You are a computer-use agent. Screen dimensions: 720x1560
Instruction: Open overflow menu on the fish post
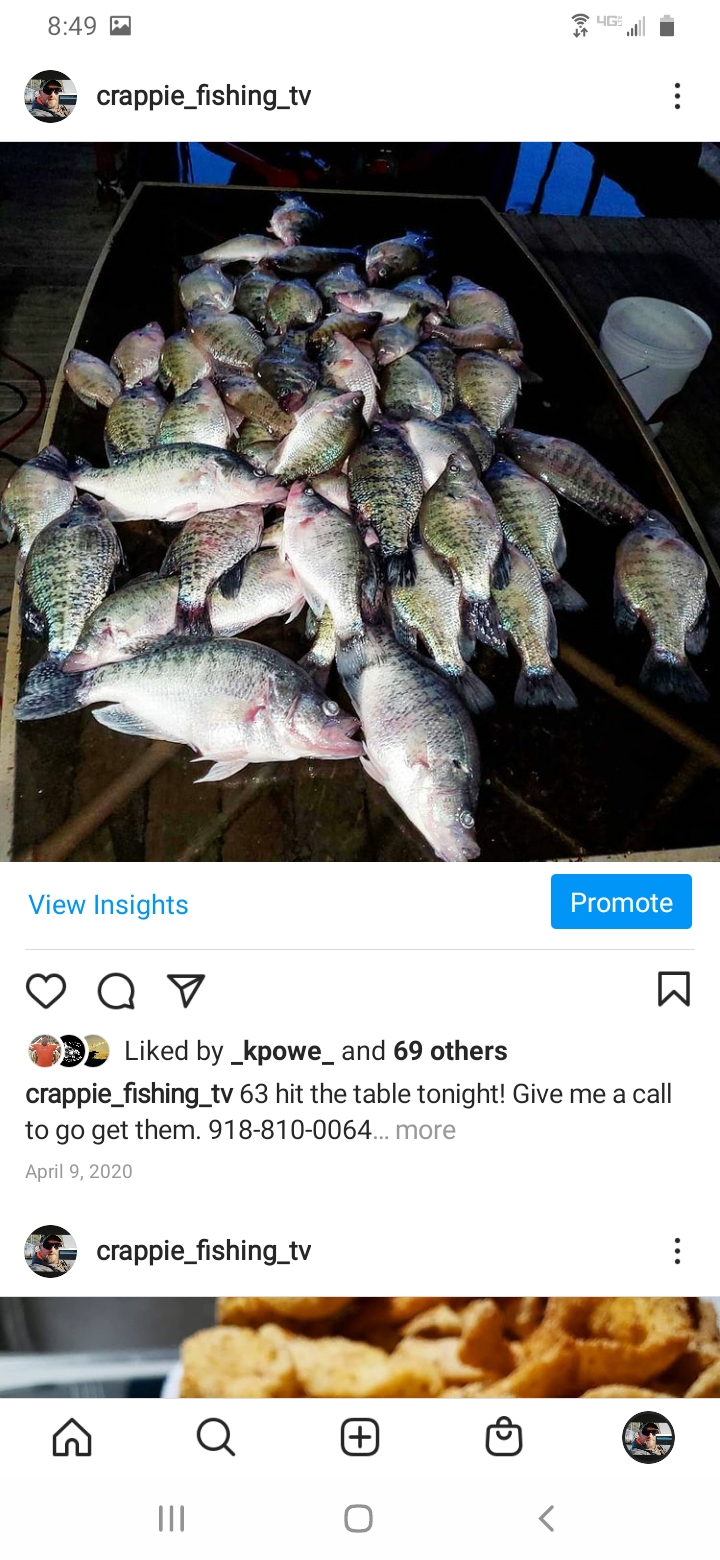677,96
